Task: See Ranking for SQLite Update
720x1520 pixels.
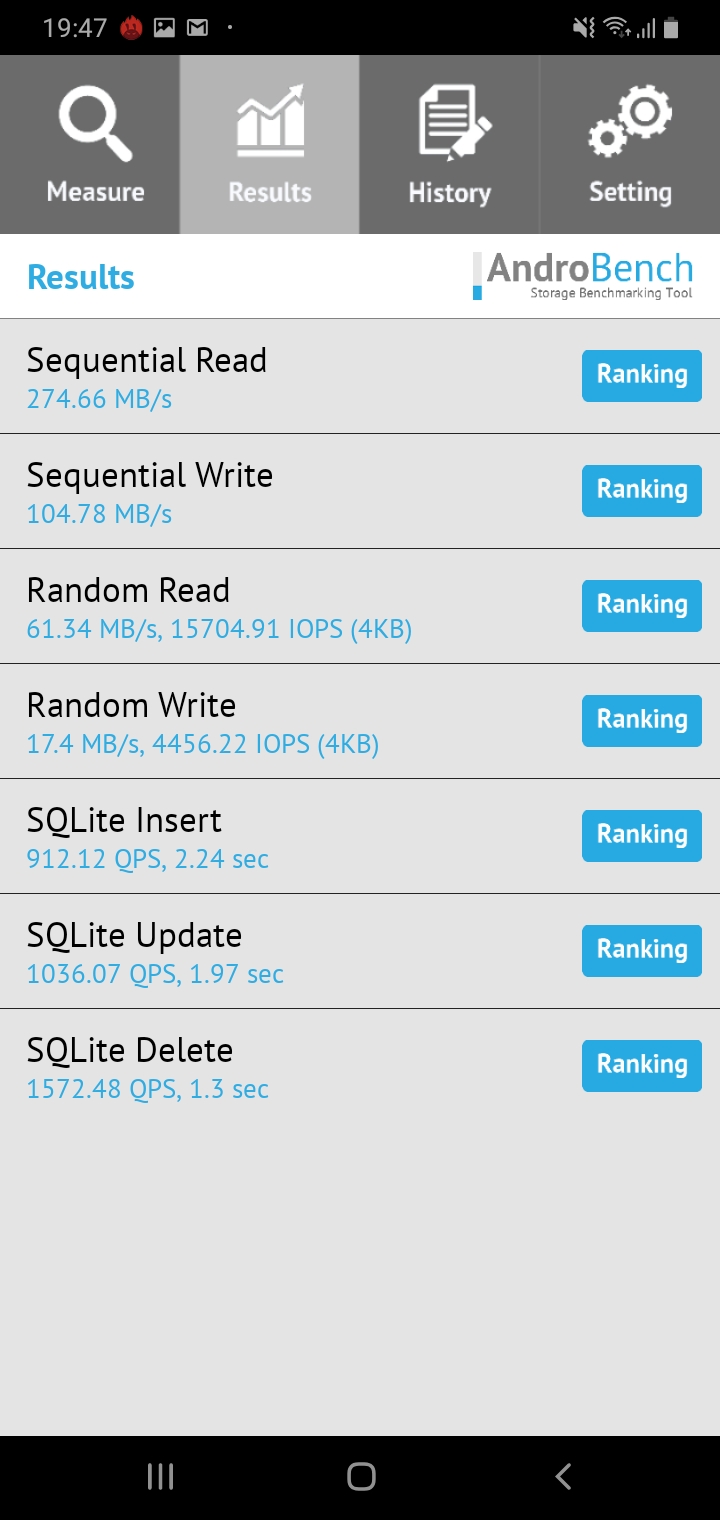Action: click(x=642, y=951)
